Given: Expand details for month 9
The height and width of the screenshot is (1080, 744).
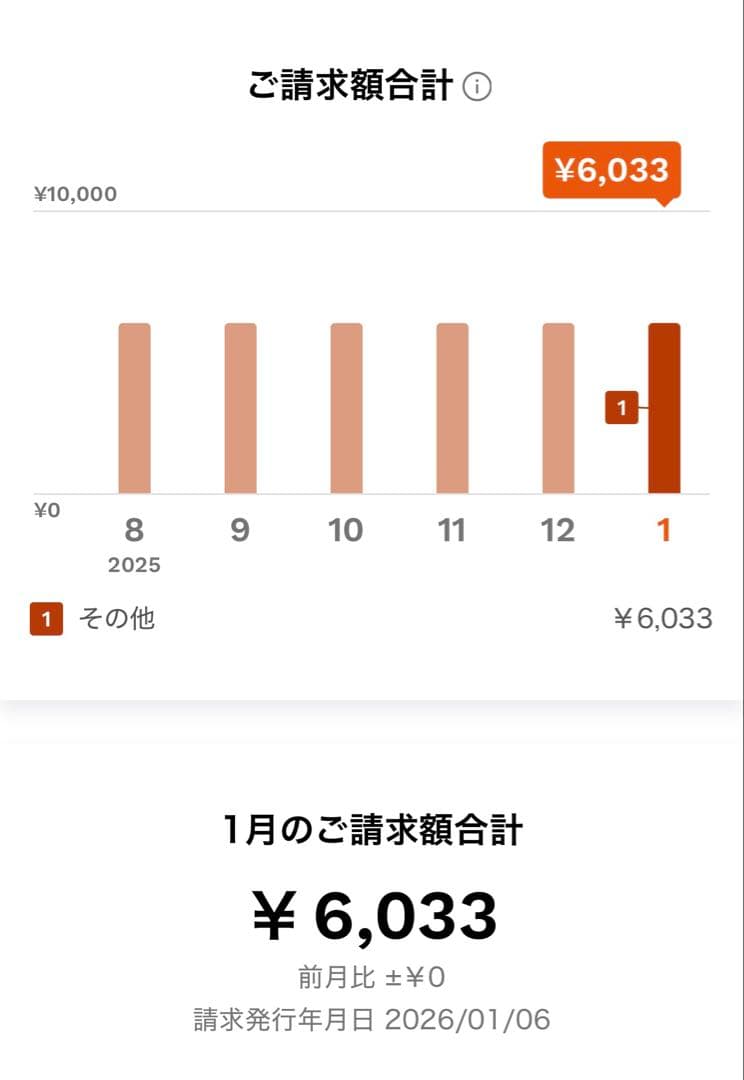Looking at the screenshot, I should [240, 530].
